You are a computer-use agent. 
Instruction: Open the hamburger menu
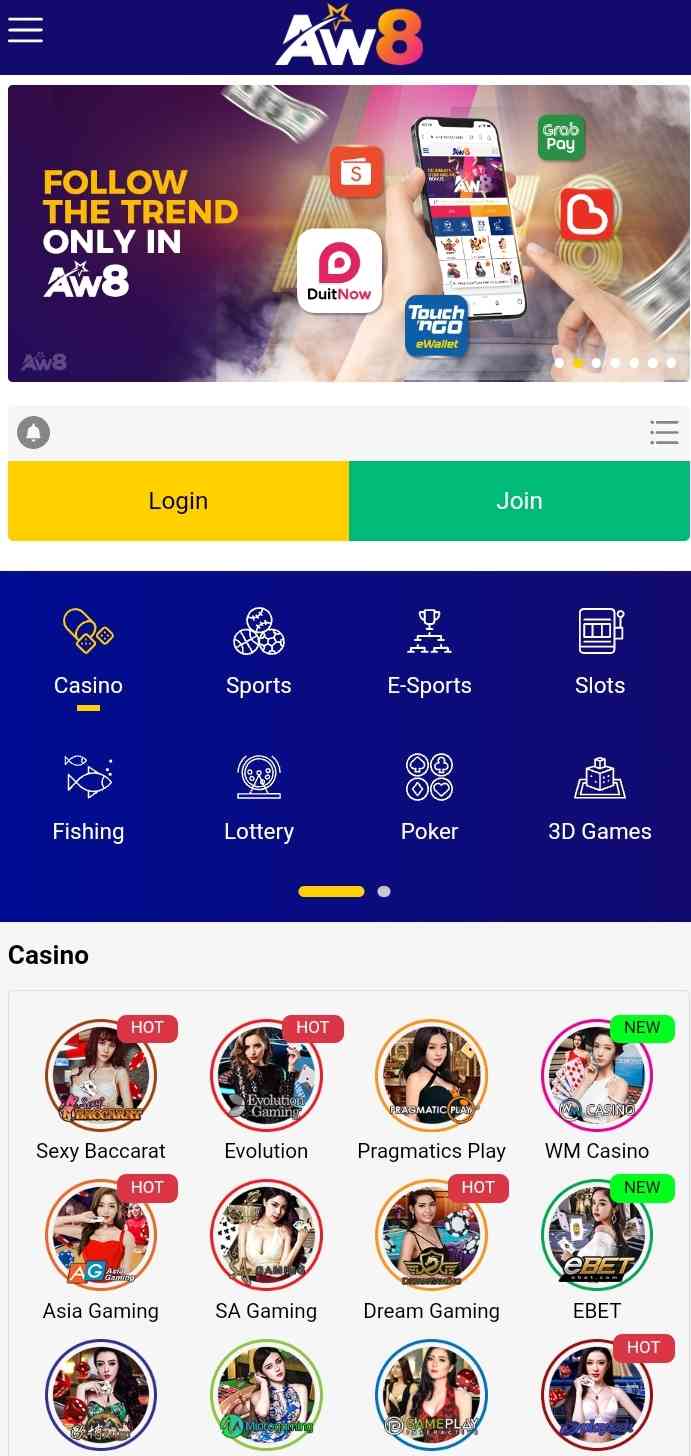pyautogui.click(x=25, y=30)
